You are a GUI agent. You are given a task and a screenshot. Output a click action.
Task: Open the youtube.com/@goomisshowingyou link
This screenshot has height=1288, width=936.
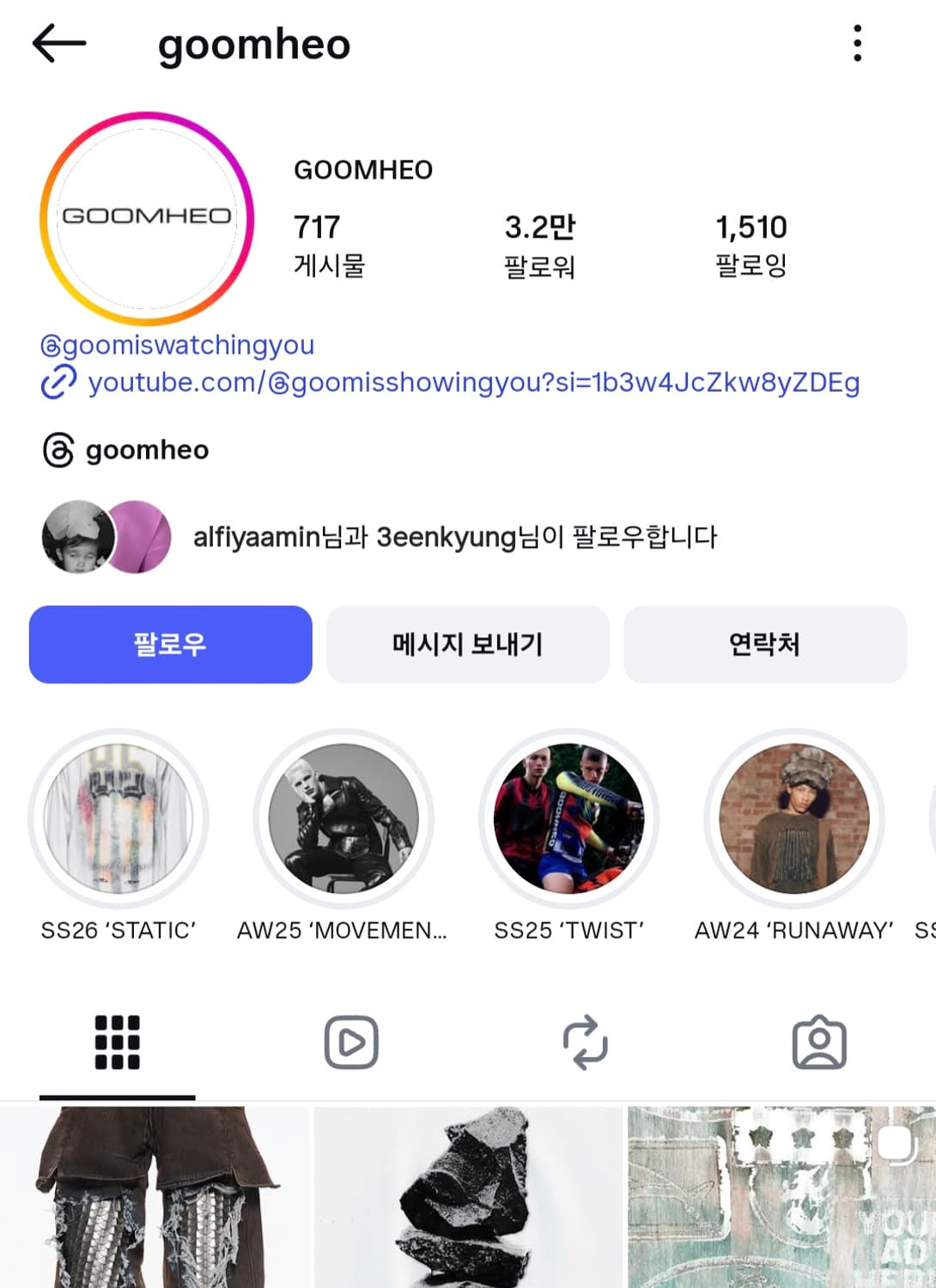pyautogui.click(x=472, y=383)
